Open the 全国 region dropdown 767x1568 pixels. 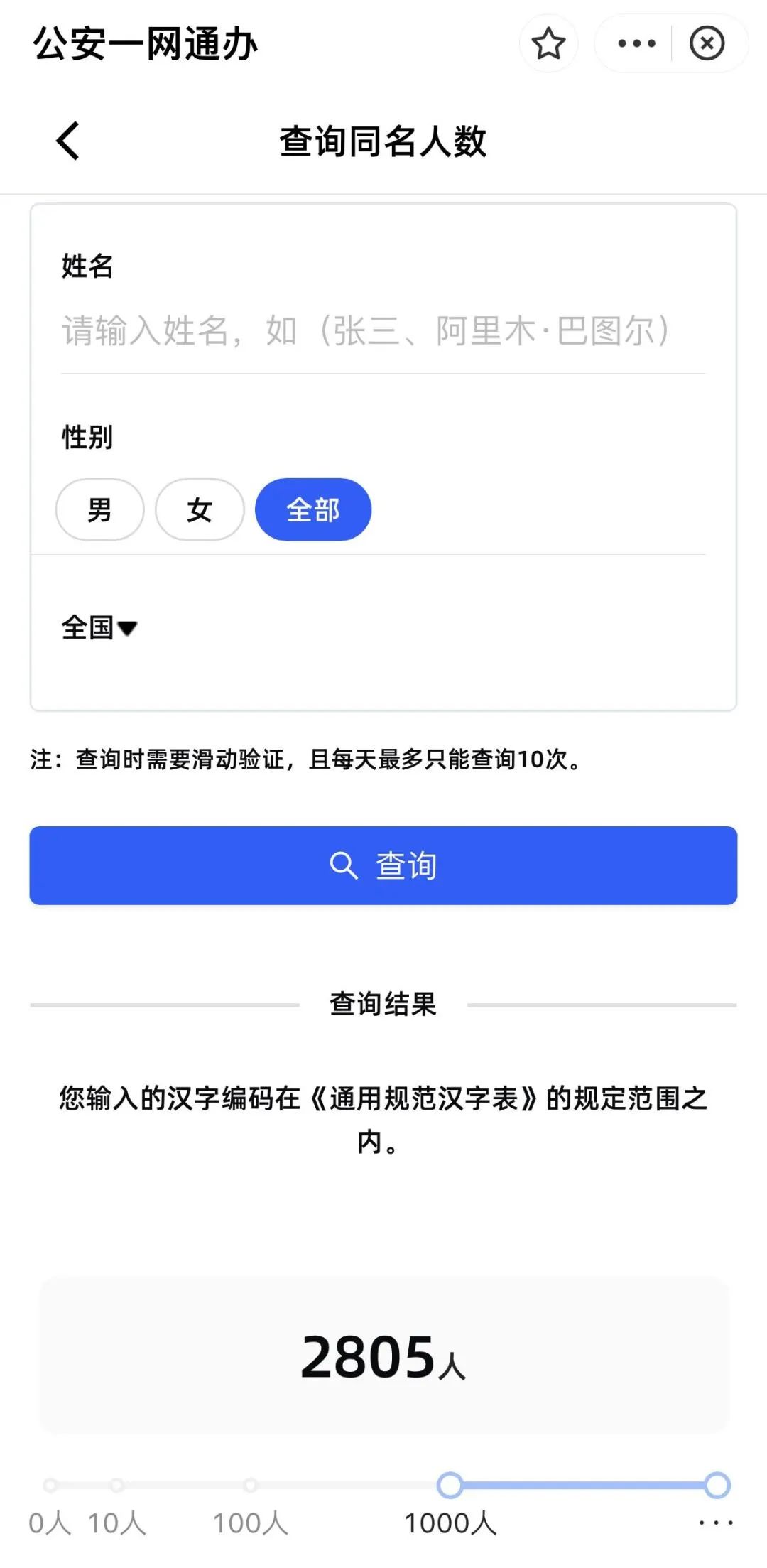tap(87, 627)
